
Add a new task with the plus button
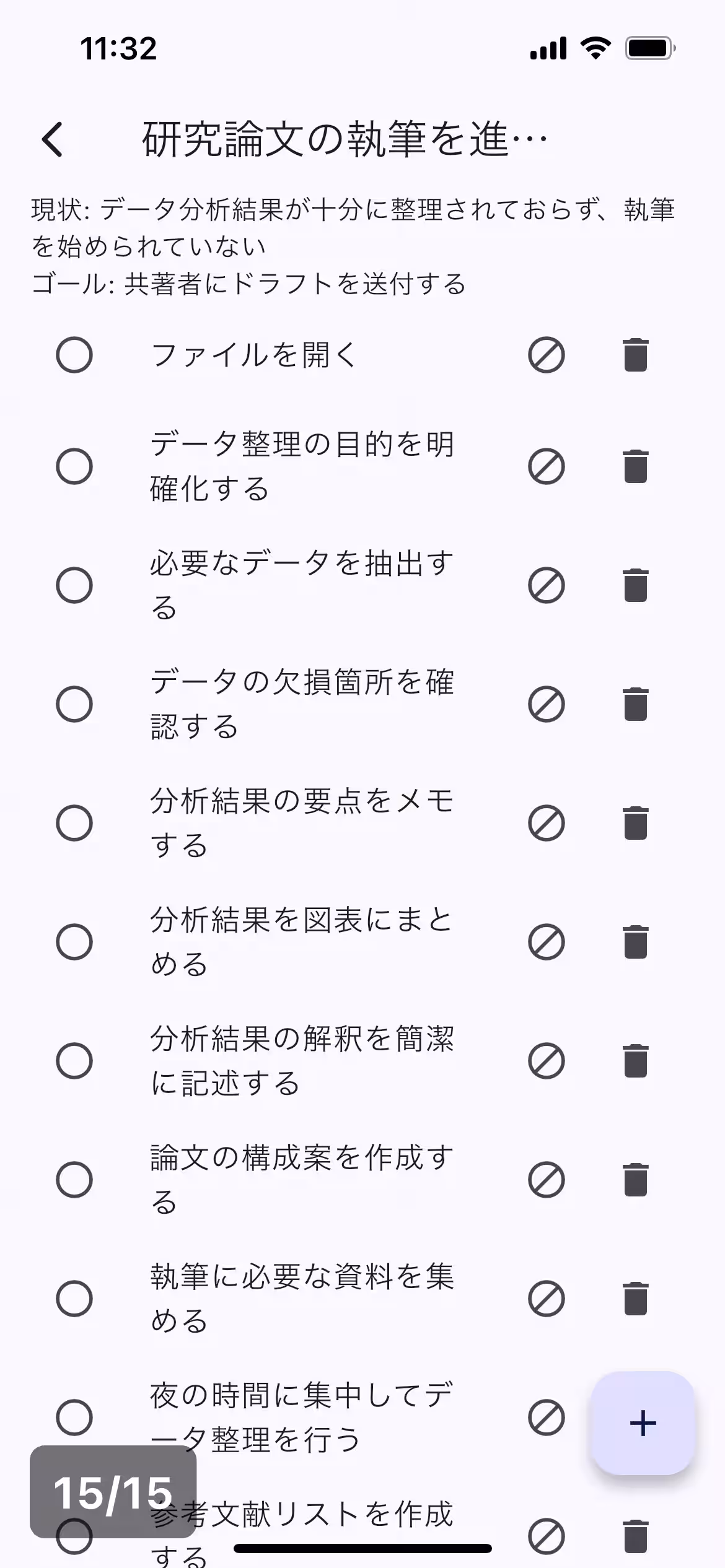point(643,1422)
